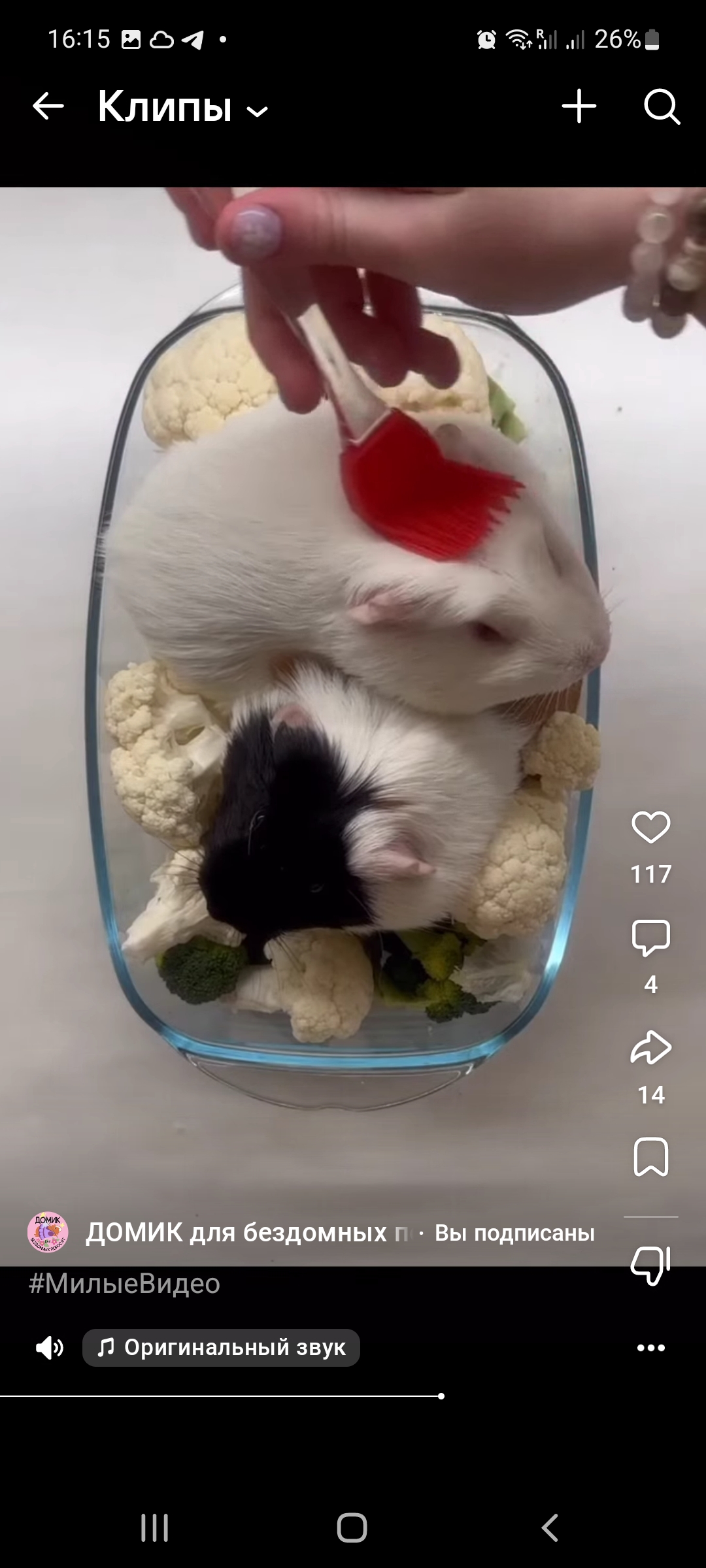Open the clip's comments
This screenshot has width=706, height=1568.
[x=650, y=938]
